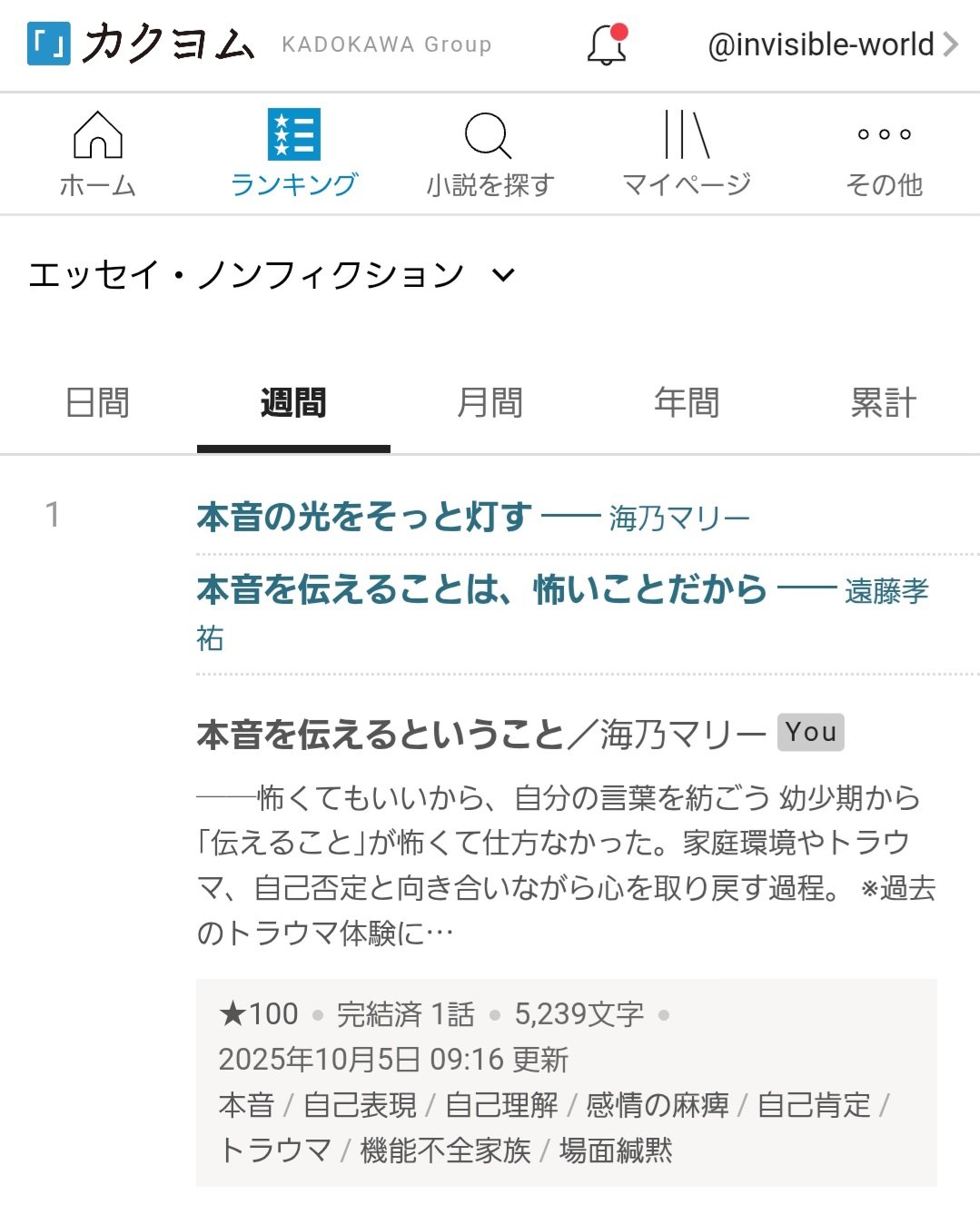Switch to the 累計 ranking

[883, 402]
